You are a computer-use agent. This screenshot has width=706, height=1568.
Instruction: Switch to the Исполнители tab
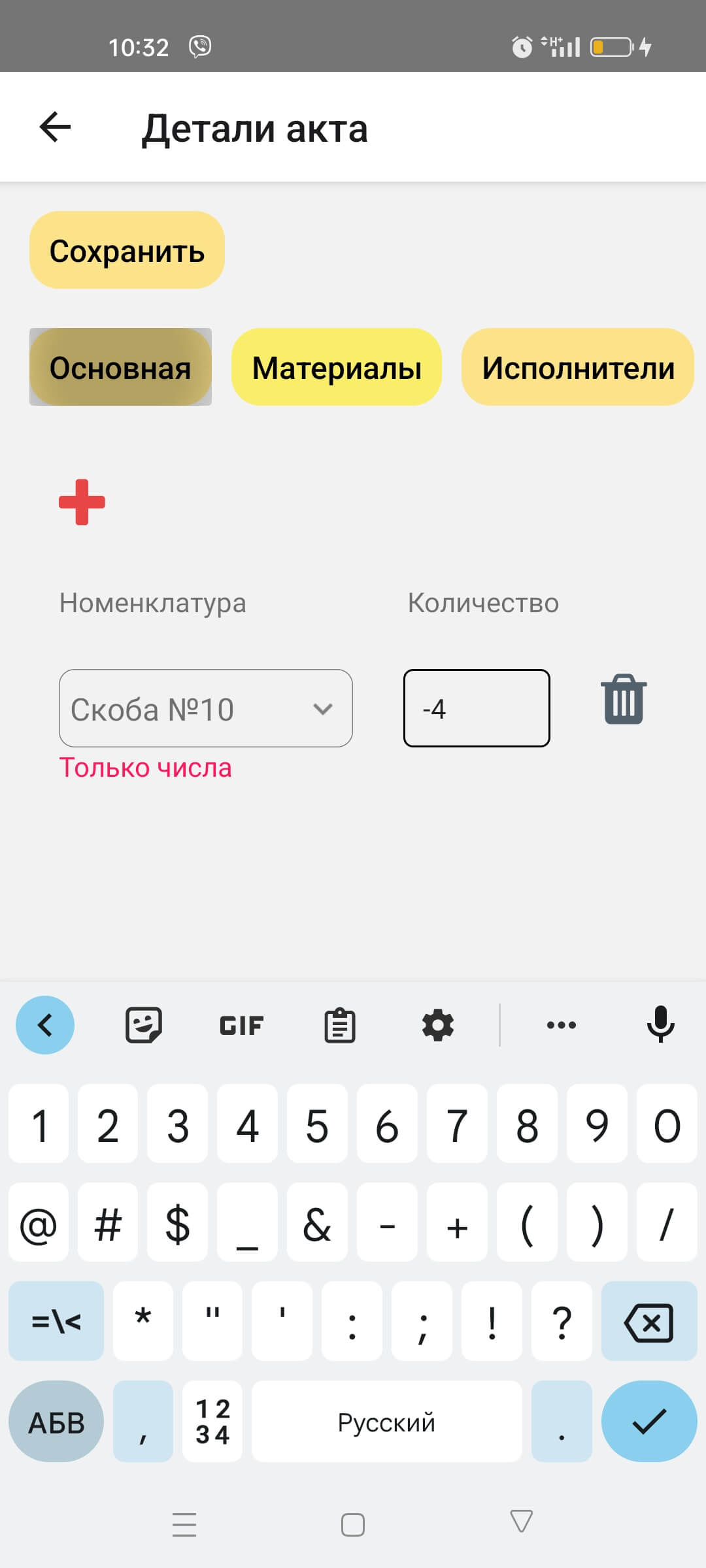coord(578,367)
